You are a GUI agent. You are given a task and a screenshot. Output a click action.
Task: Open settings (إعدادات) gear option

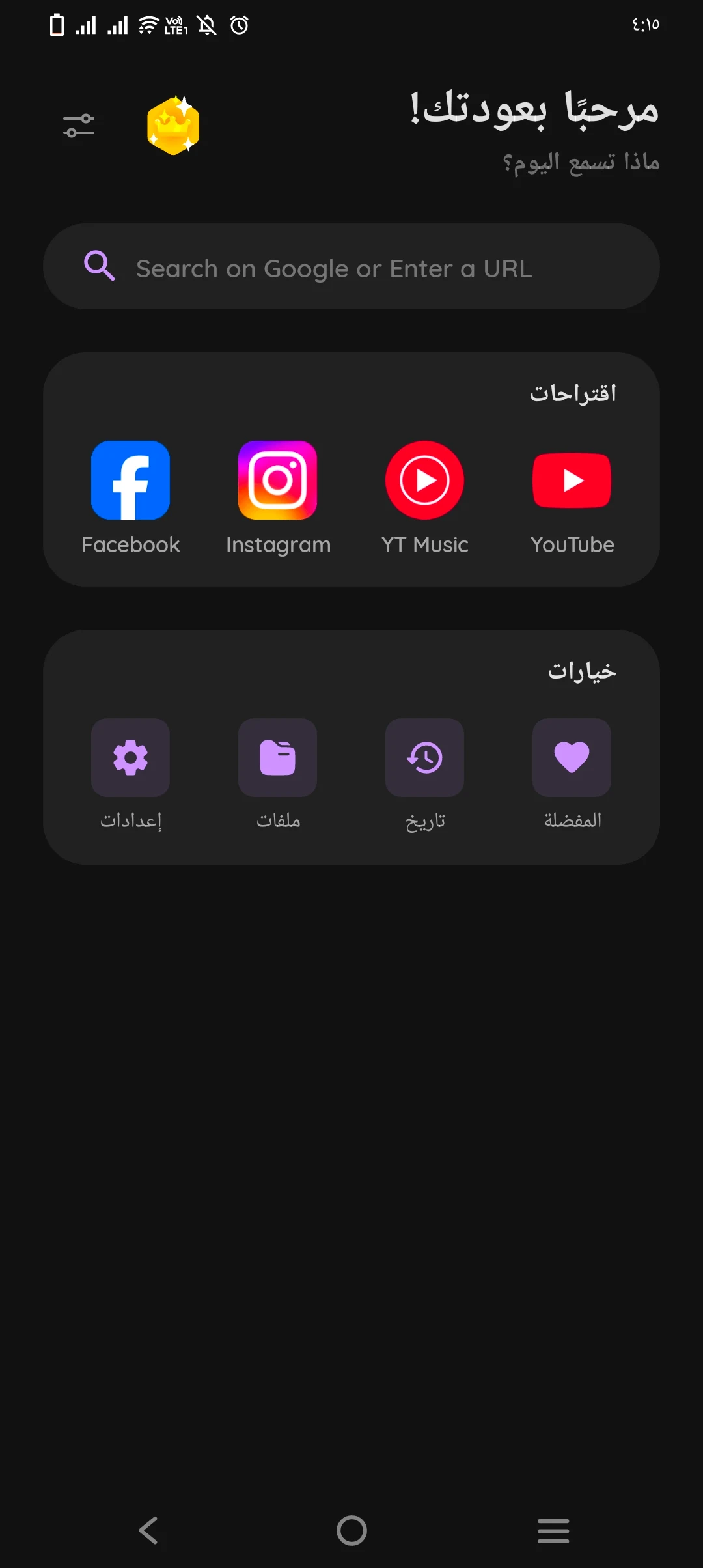[x=131, y=758]
